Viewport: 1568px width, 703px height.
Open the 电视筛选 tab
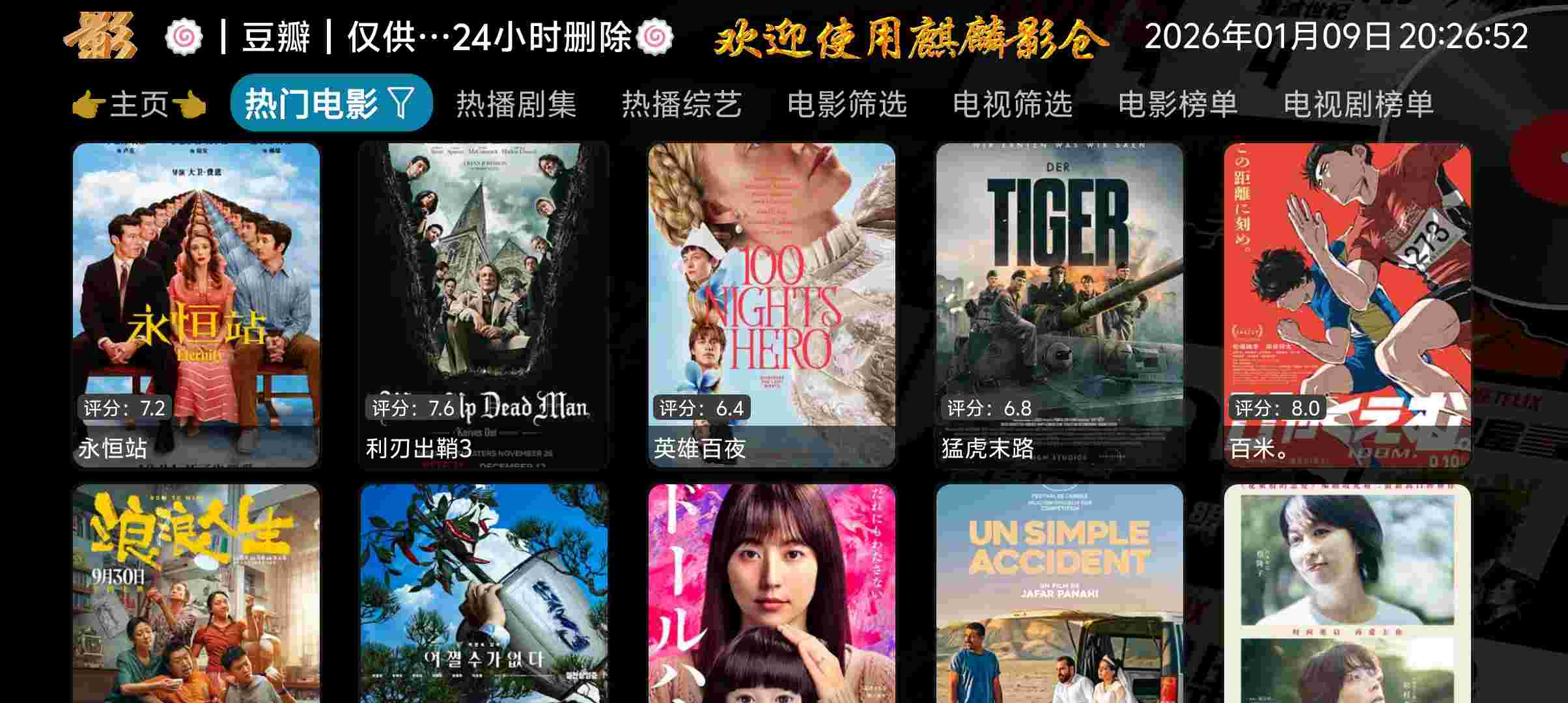1012,104
